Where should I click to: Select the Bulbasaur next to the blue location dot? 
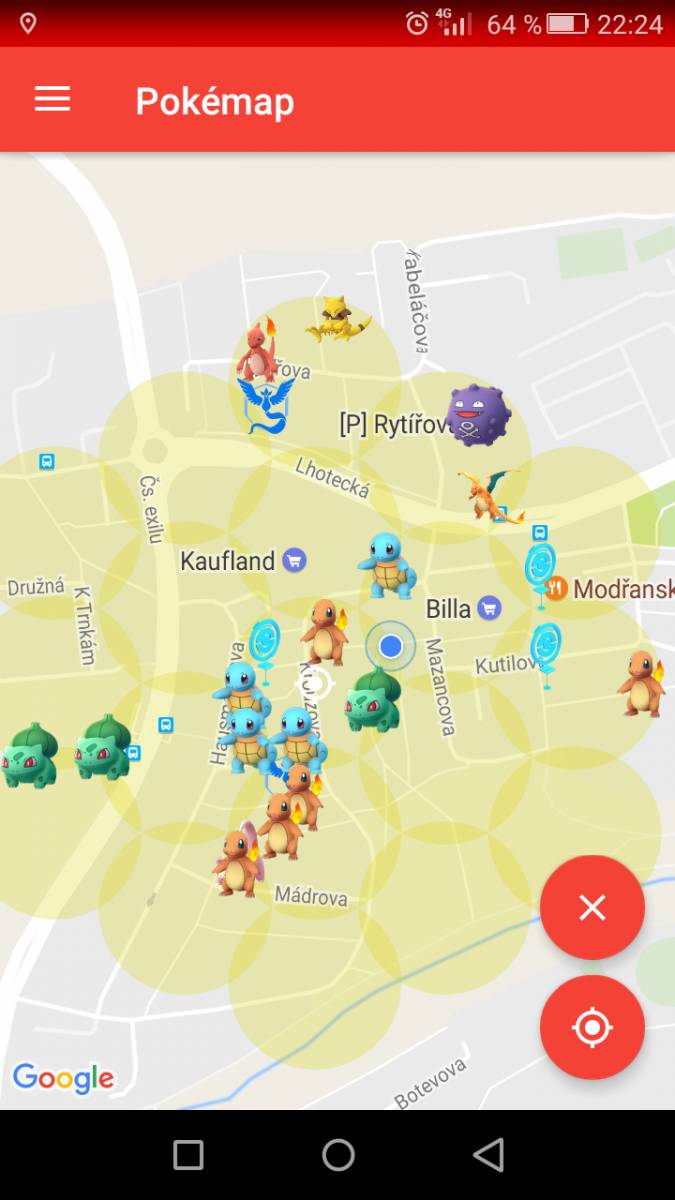[373, 701]
